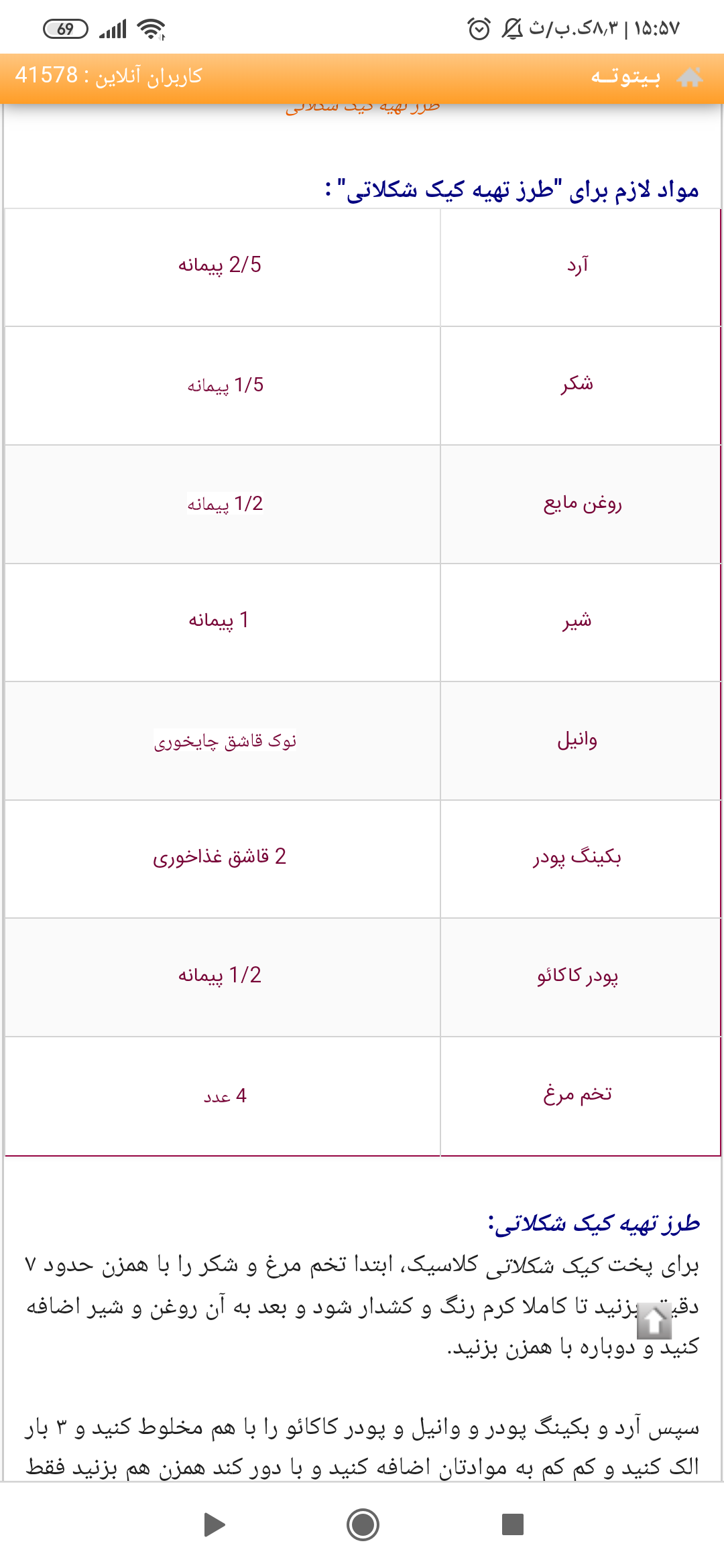Open recent apps with the square button

point(512,1524)
